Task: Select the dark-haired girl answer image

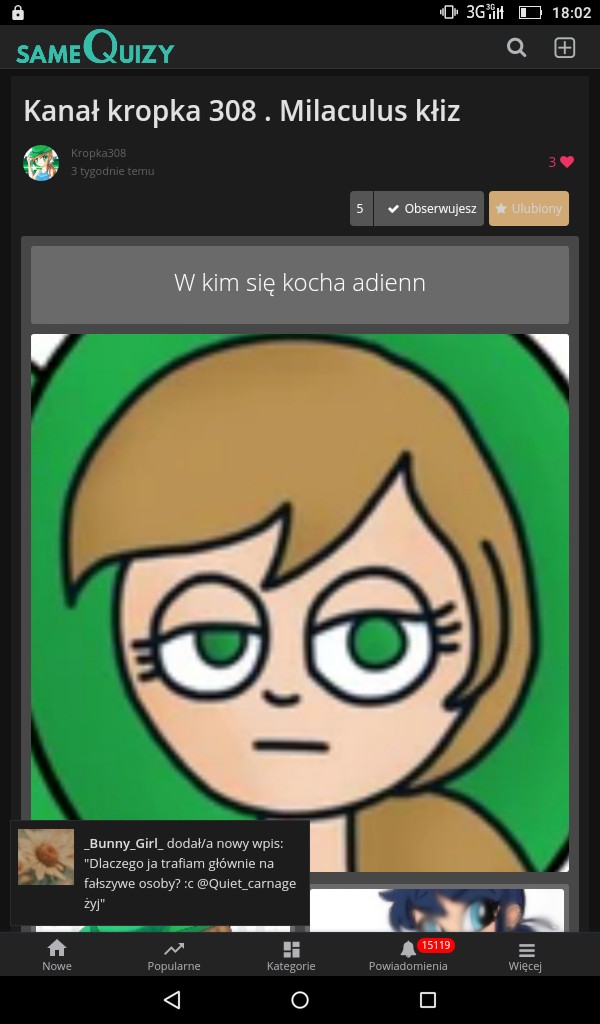Action: click(437, 910)
